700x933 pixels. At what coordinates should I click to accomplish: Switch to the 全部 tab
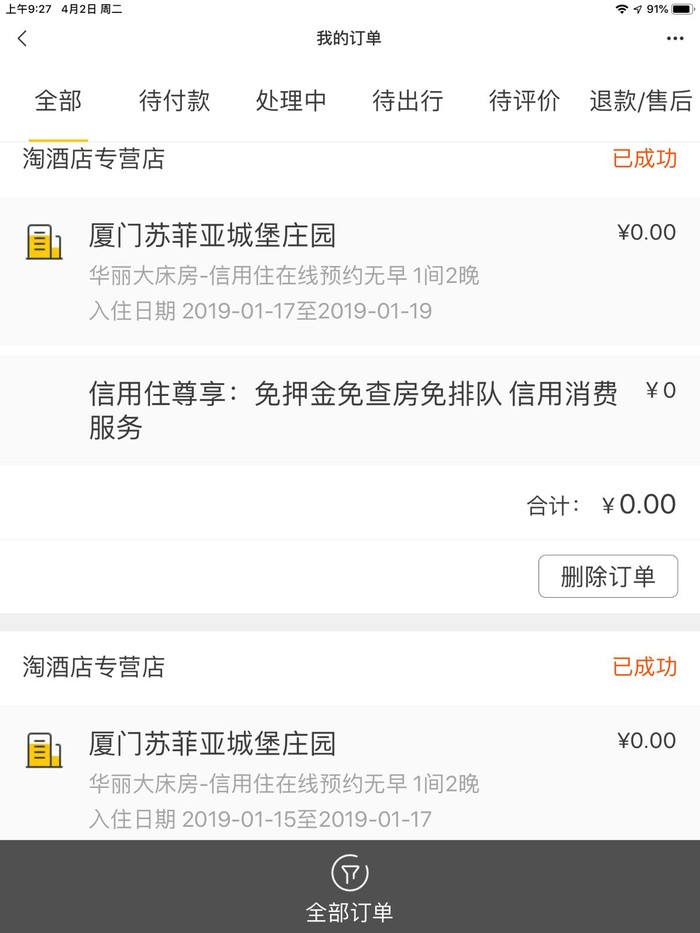click(58, 101)
